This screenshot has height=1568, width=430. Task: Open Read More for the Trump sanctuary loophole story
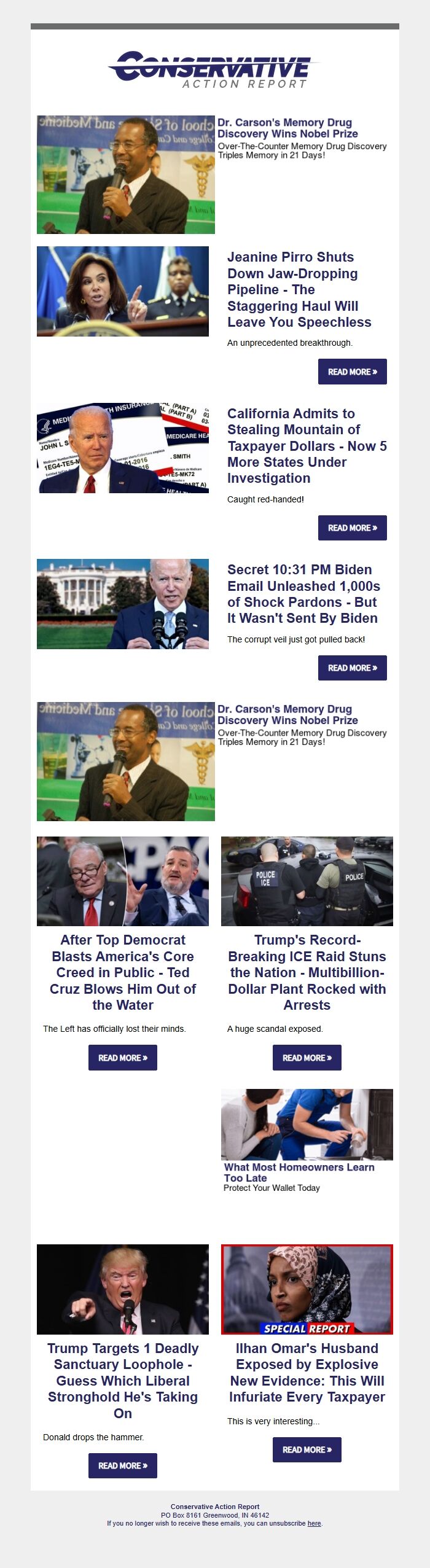(123, 1465)
